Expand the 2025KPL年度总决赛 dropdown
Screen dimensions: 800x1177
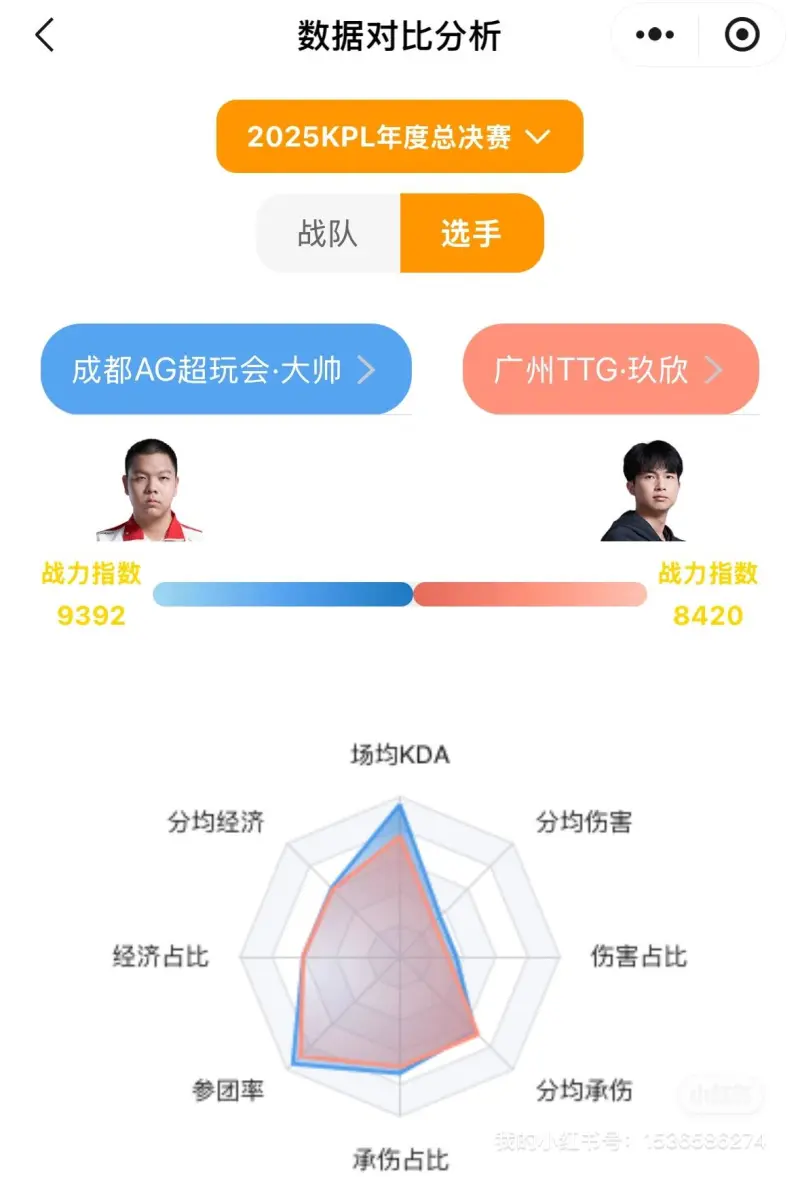pos(399,137)
